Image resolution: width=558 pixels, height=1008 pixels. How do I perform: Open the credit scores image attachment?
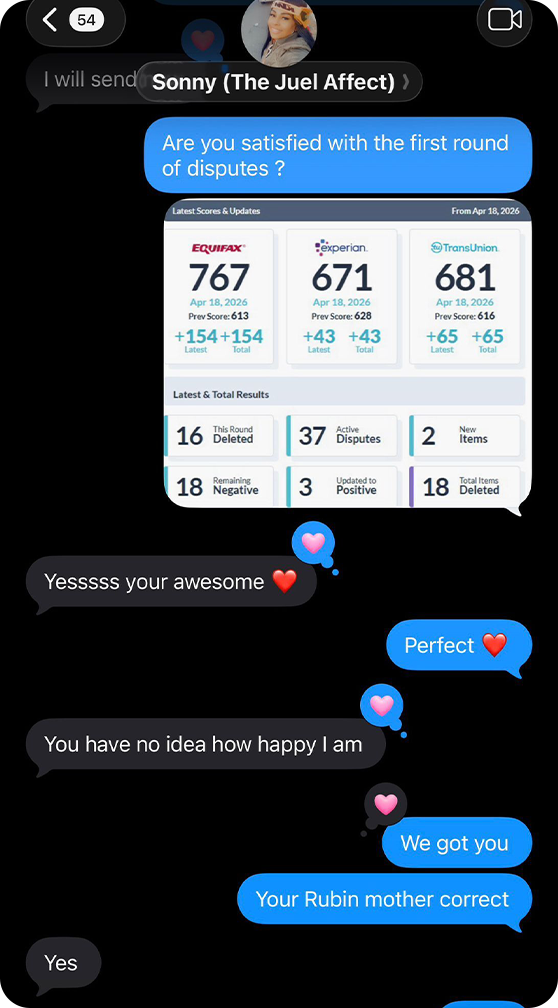348,353
